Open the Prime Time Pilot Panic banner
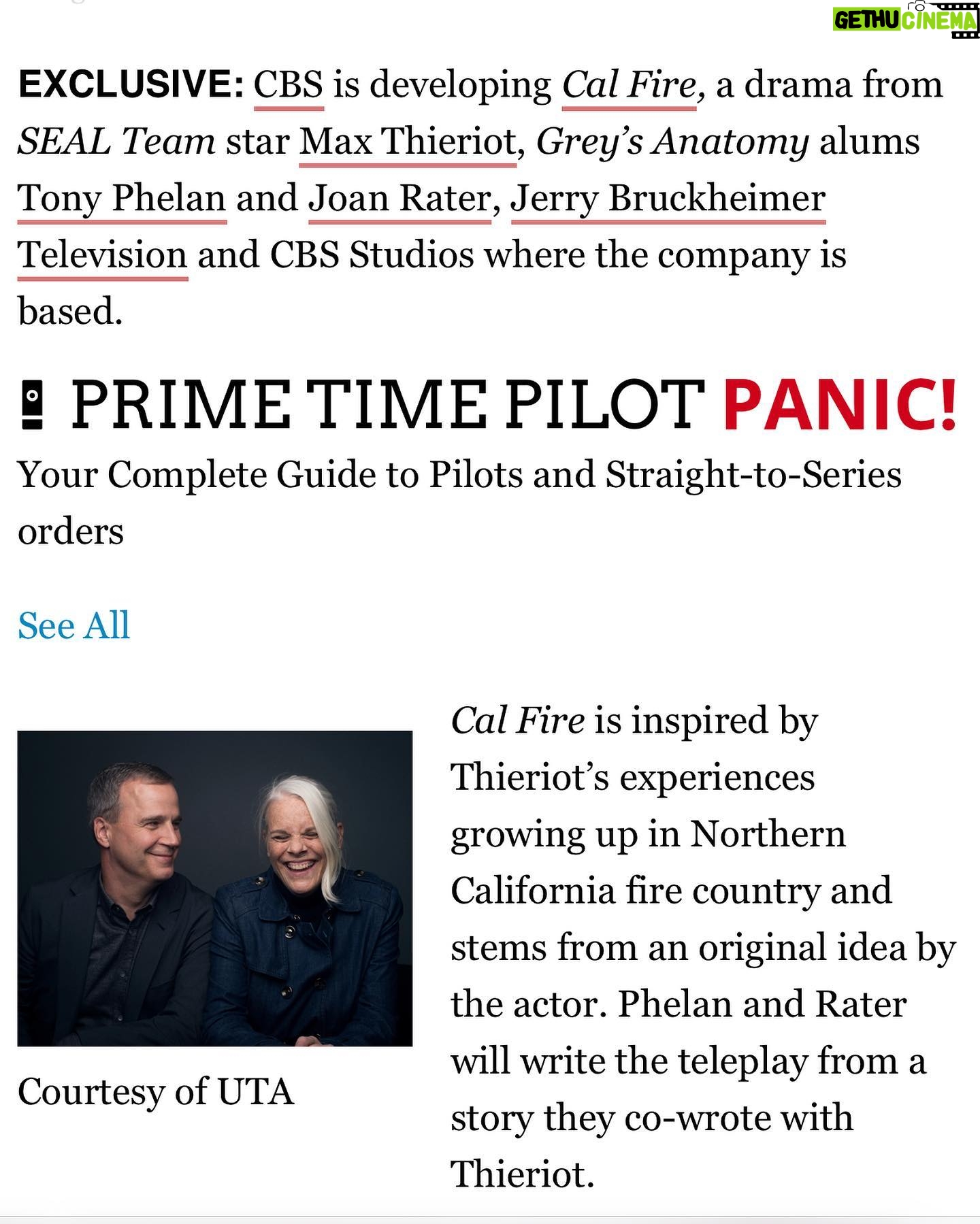Screen dimensions: 980x1224 point(488,406)
